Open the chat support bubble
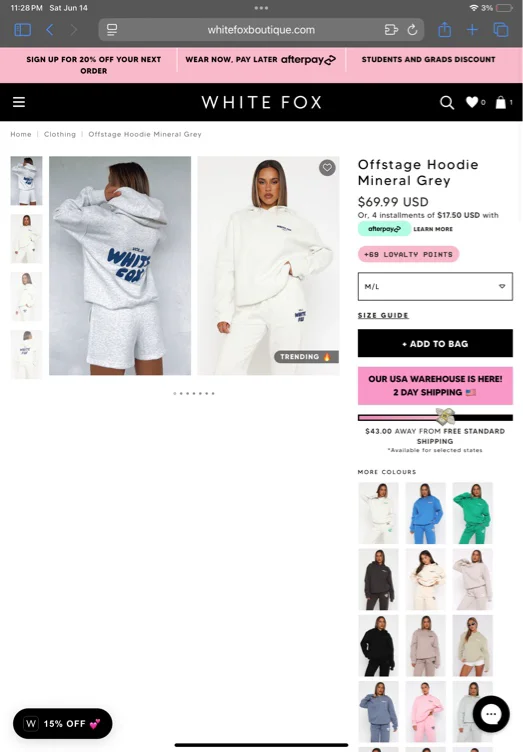 (491, 714)
